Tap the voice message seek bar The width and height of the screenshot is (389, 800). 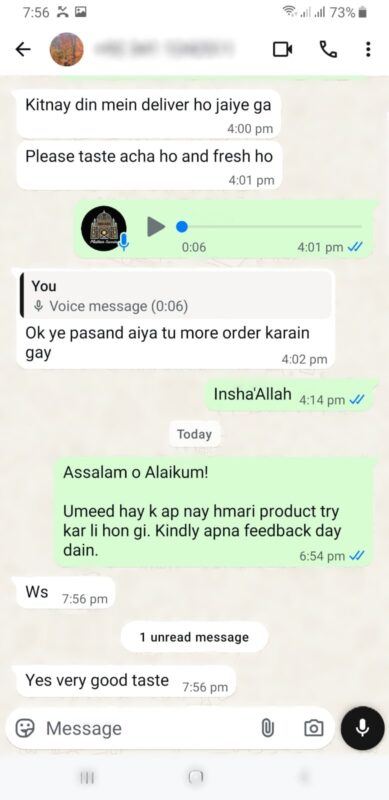click(269, 227)
